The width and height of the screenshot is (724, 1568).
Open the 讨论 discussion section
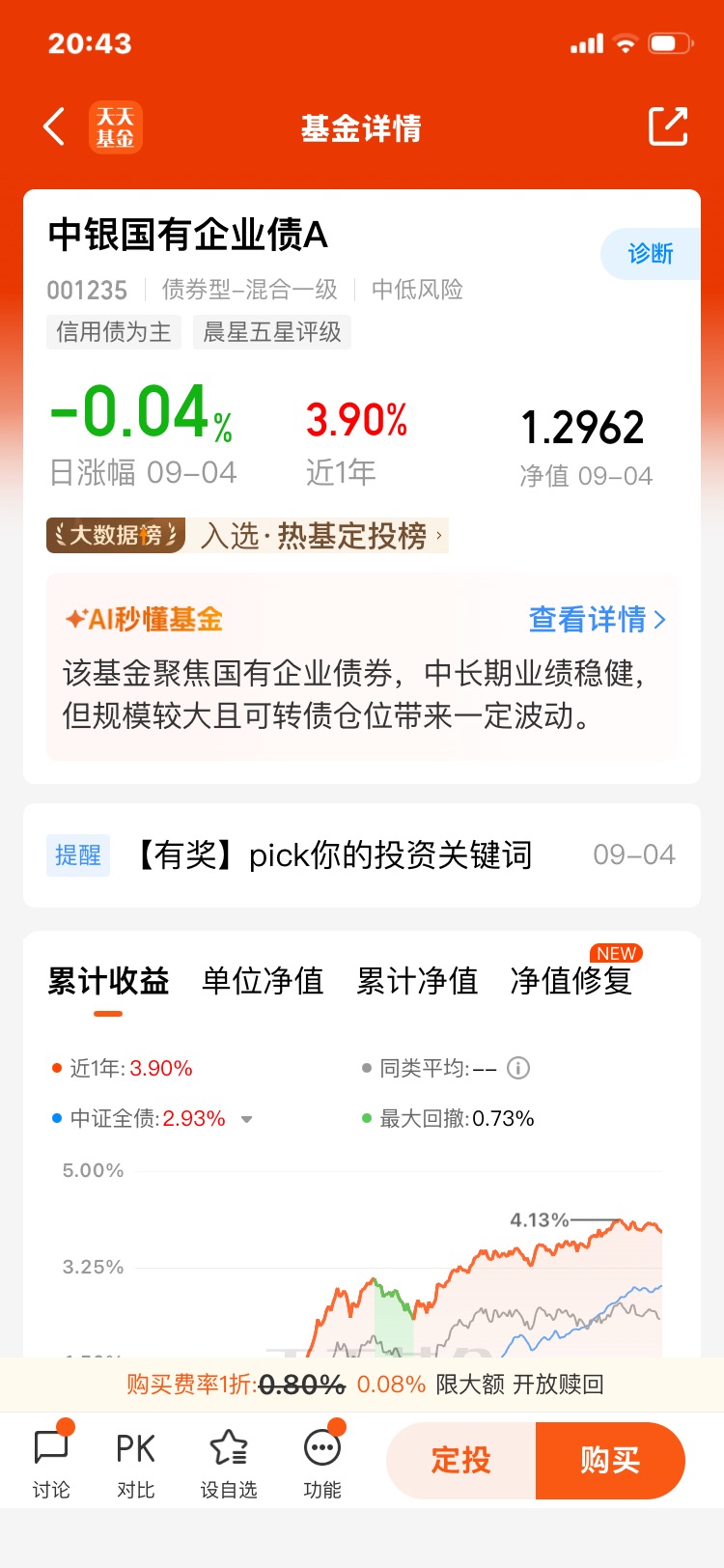coord(51,1464)
